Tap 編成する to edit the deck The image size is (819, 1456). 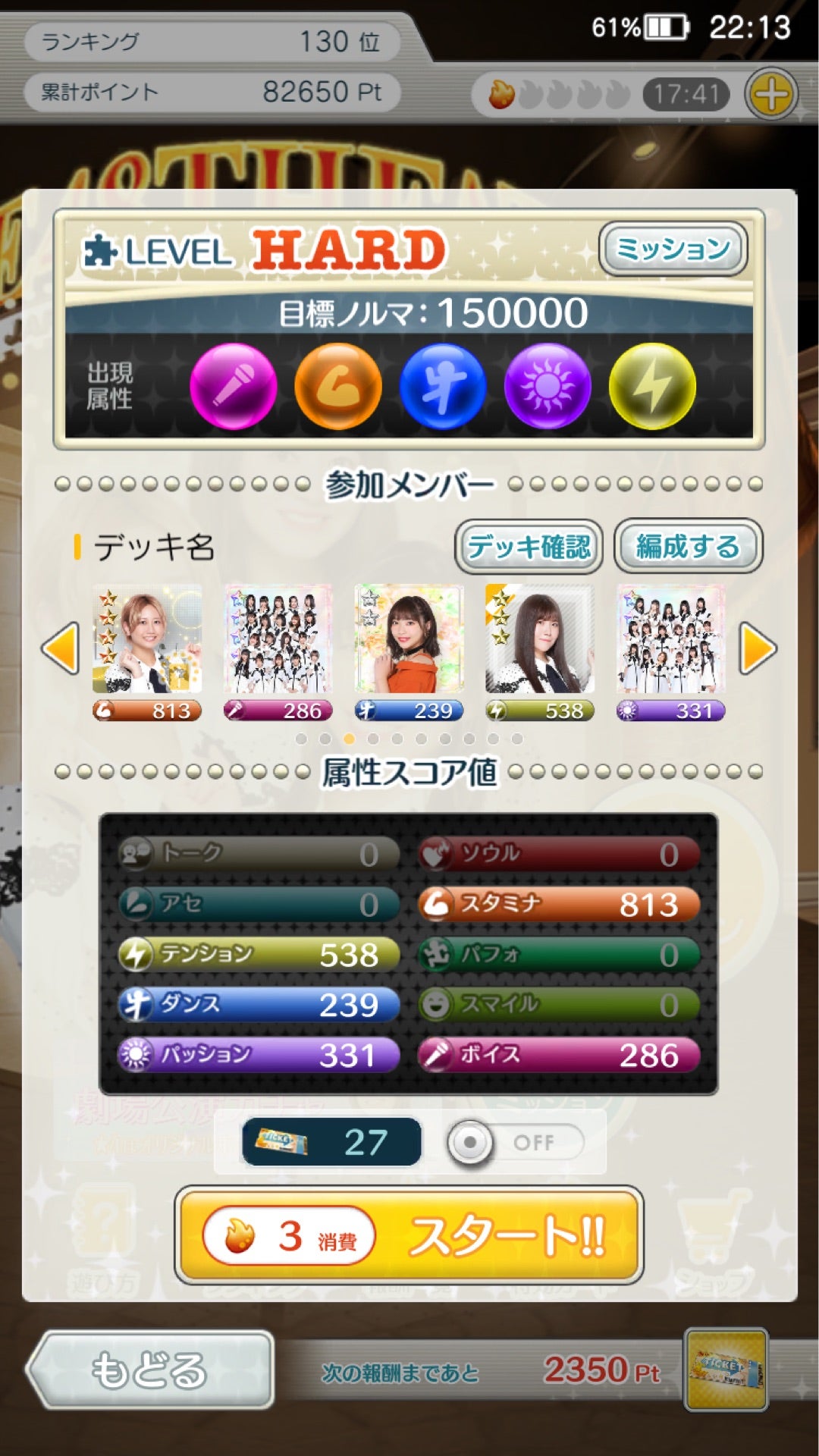point(688,546)
